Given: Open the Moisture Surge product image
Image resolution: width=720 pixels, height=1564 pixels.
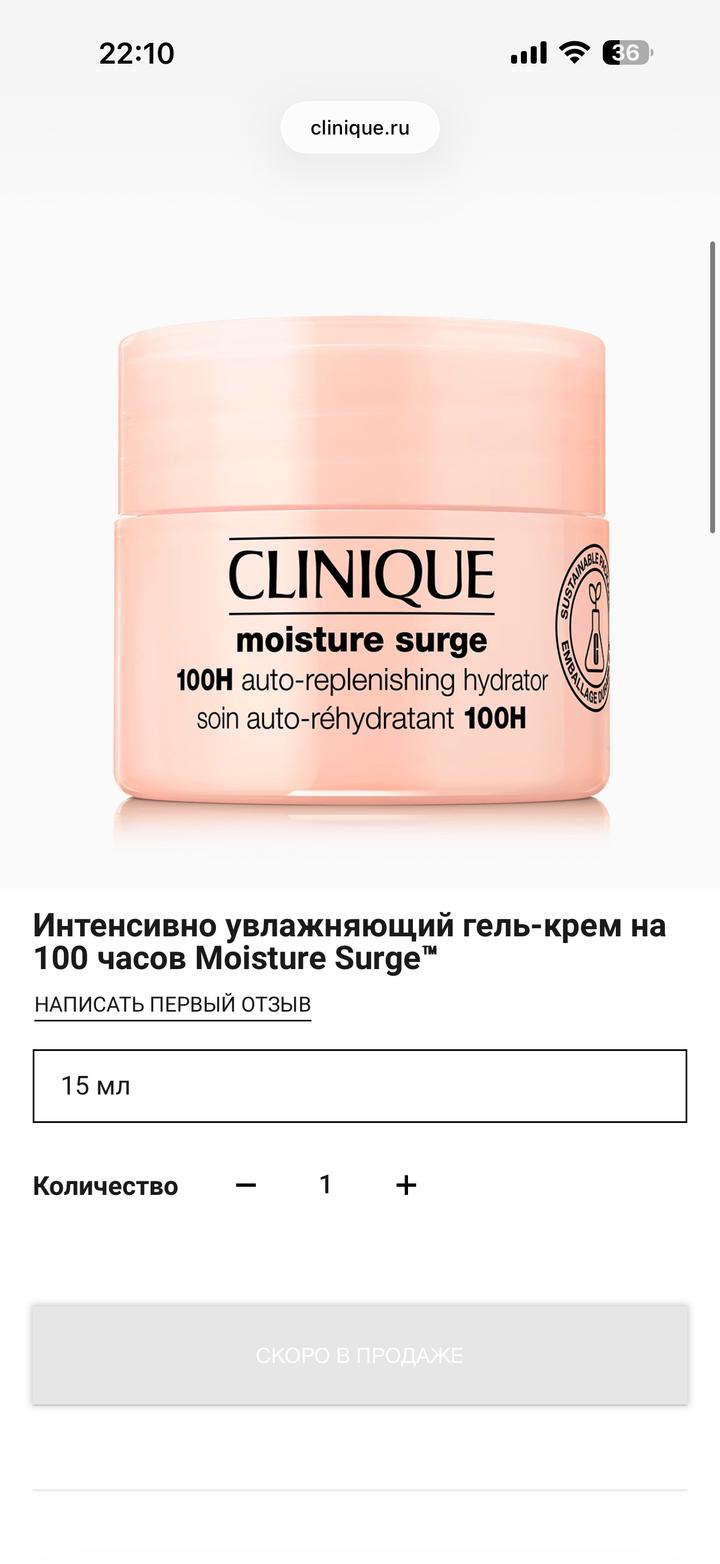Looking at the screenshot, I should (362, 560).
